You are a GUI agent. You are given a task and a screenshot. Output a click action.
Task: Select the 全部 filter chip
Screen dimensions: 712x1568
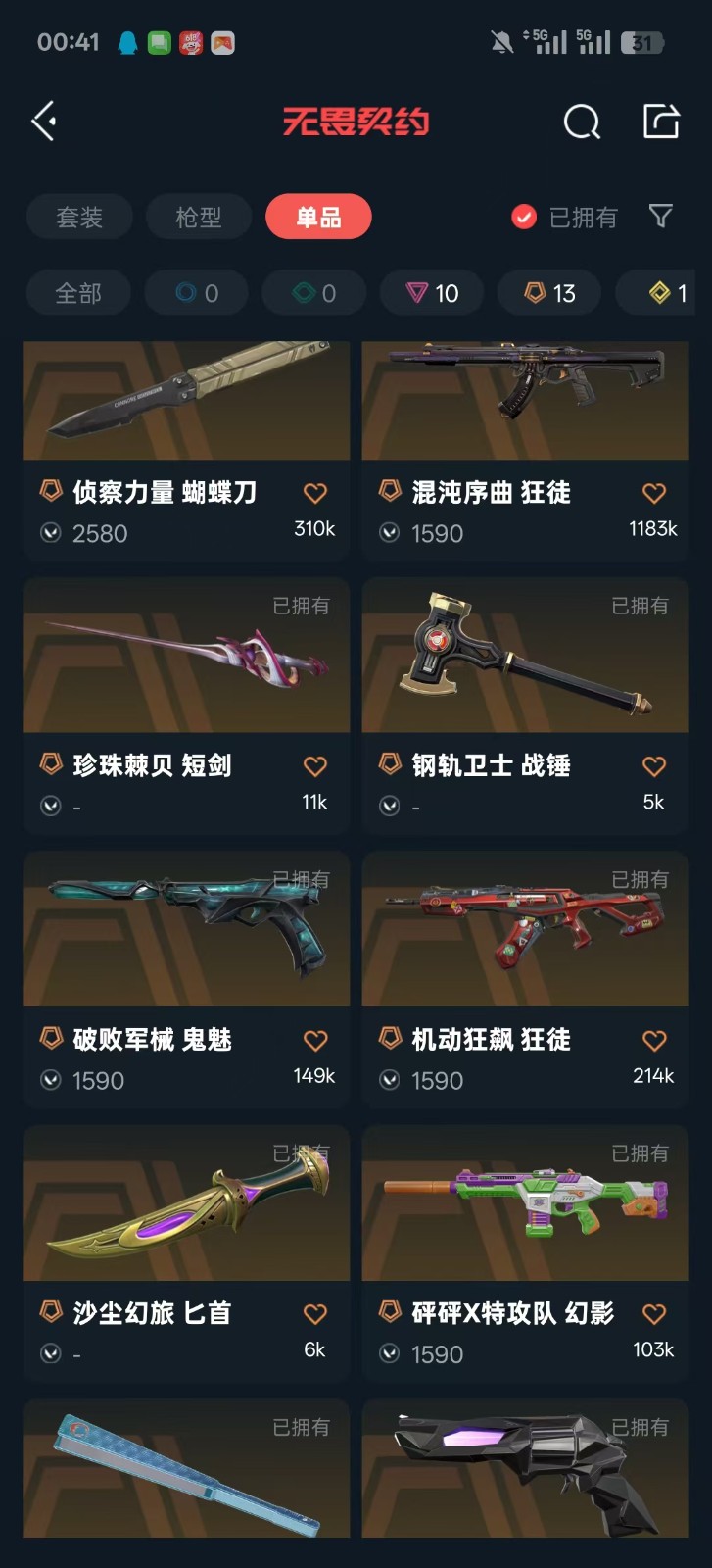78,293
